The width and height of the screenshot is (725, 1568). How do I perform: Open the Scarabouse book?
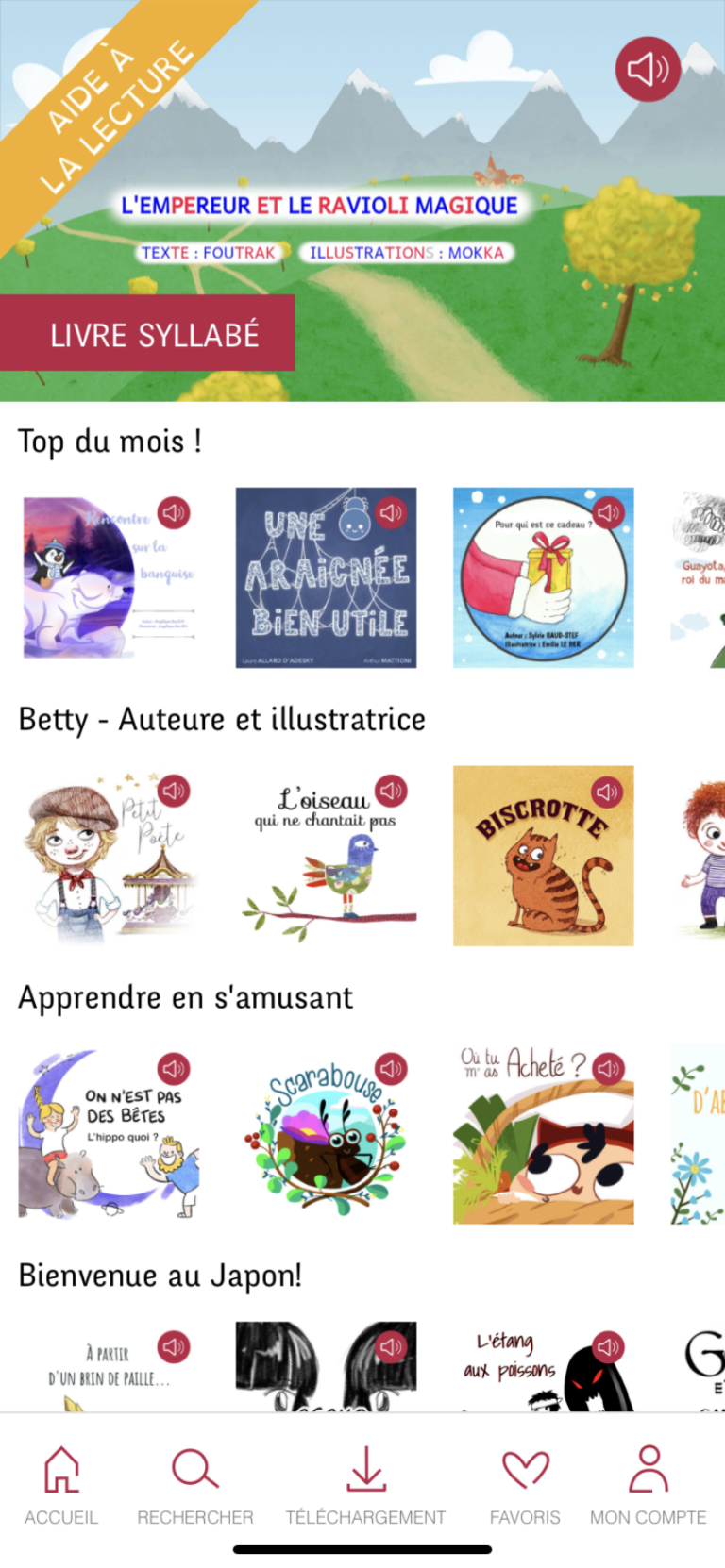click(326, 1134)
